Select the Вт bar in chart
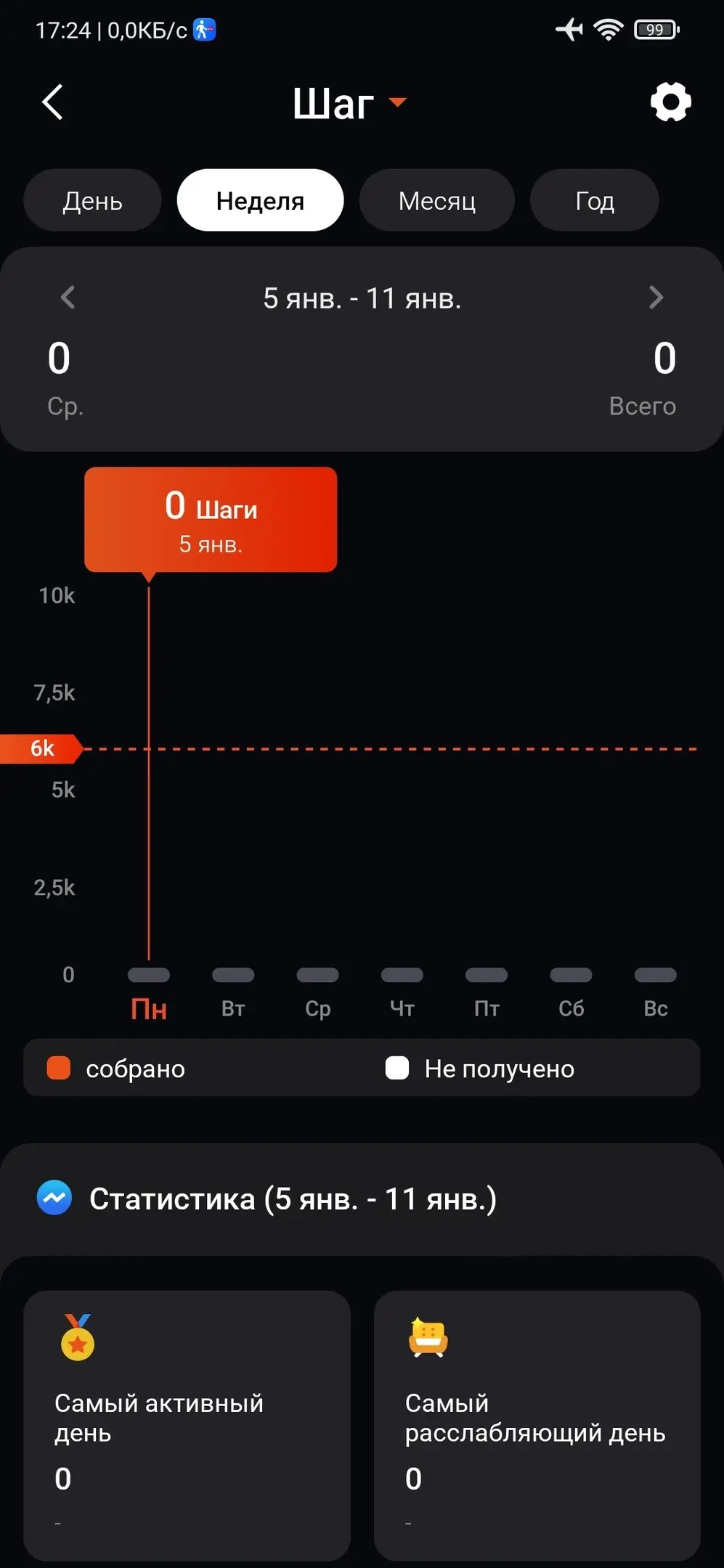Viewport: 724px width, 1568px height. [x=233, y=975]
